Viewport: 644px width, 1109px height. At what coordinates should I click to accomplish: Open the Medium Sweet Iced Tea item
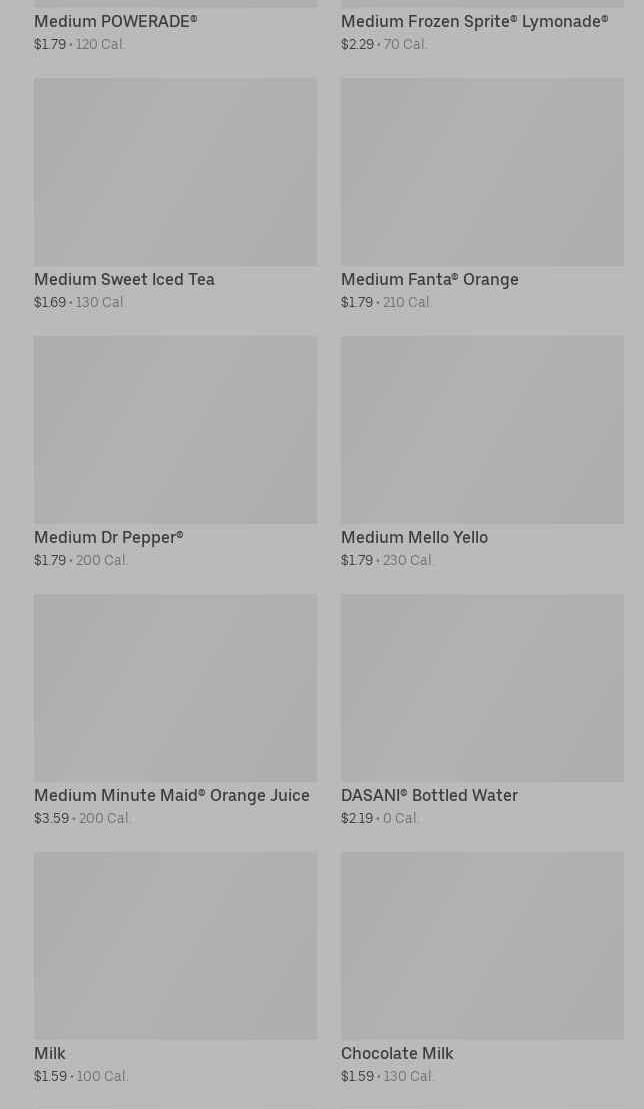click(x=175, y=194)
